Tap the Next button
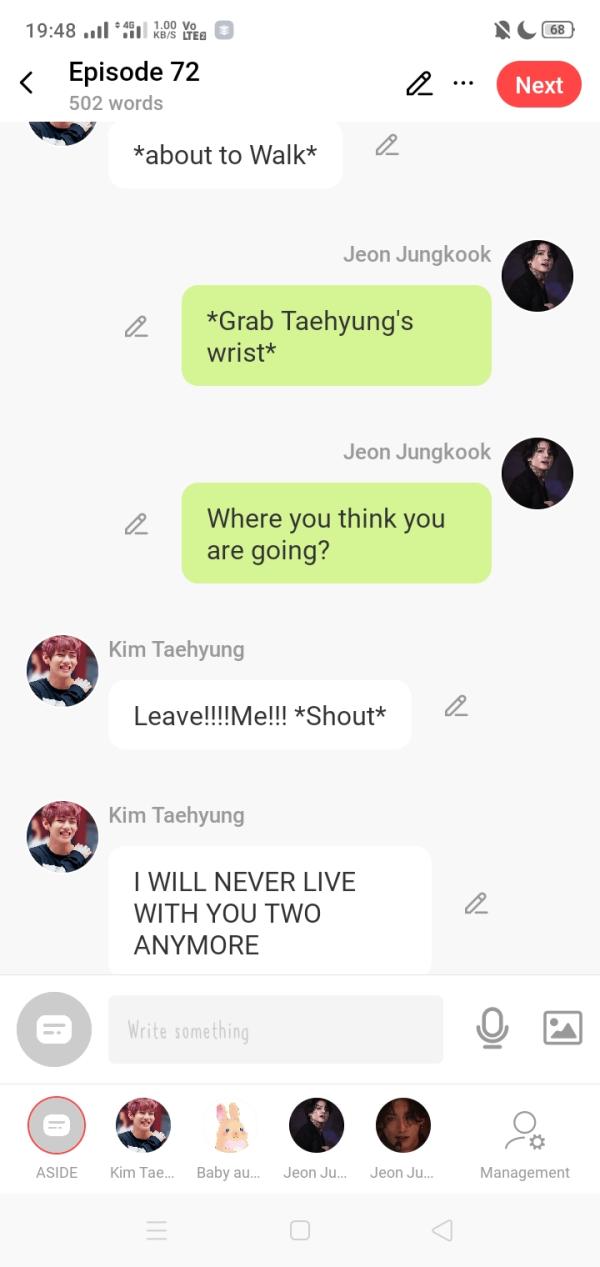Viewport: 600px width, 1267px height. (538, 85)
